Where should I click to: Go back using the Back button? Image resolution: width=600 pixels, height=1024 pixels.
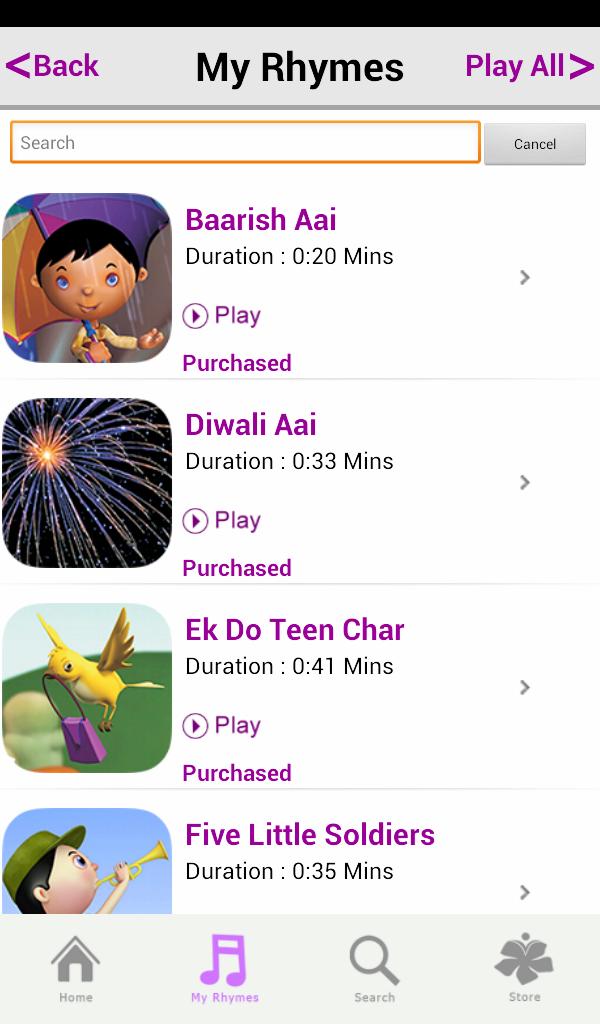tap(53, 66)
